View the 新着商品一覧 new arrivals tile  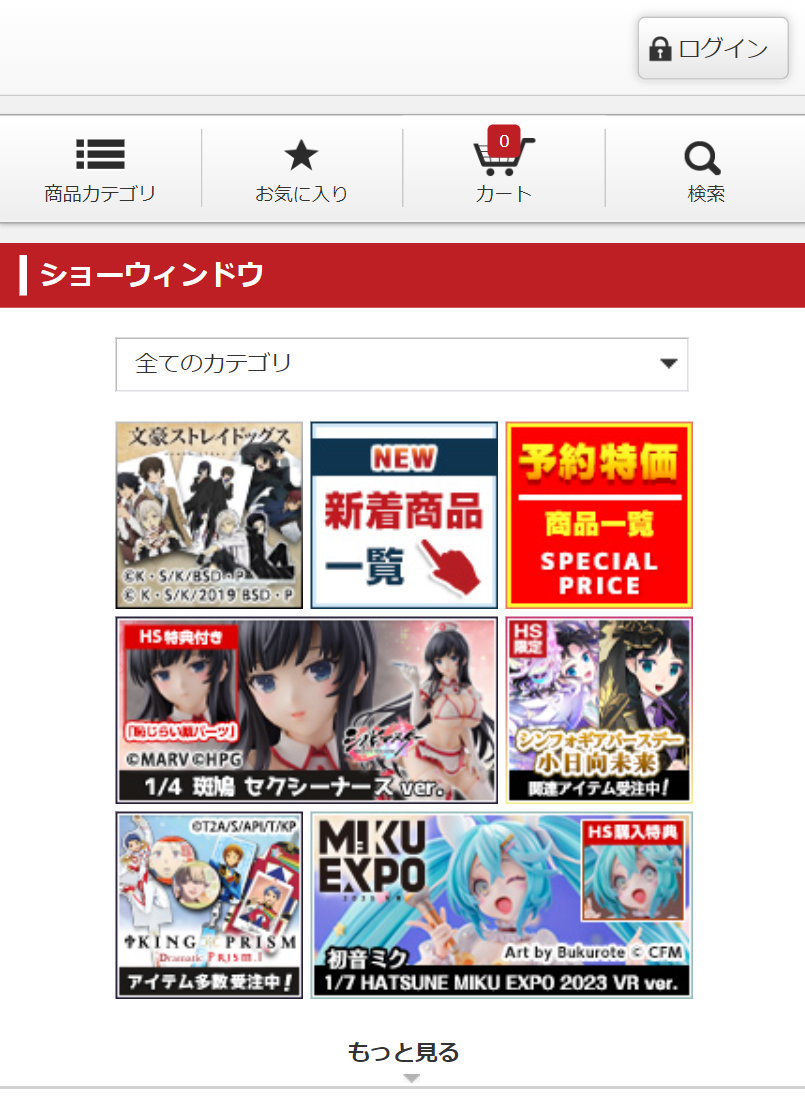pos(404,515)
